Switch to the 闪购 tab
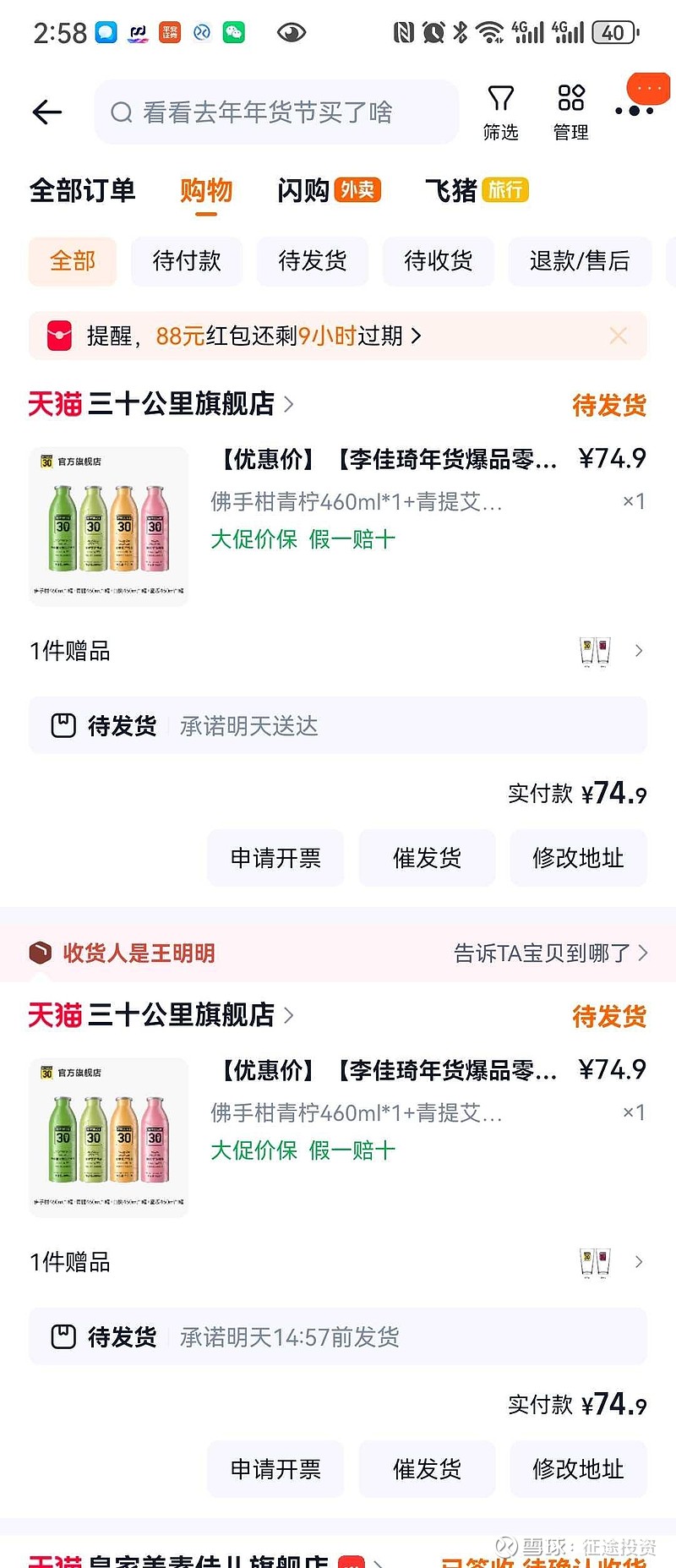The image size is (676, 1568). tap(329, 190)
